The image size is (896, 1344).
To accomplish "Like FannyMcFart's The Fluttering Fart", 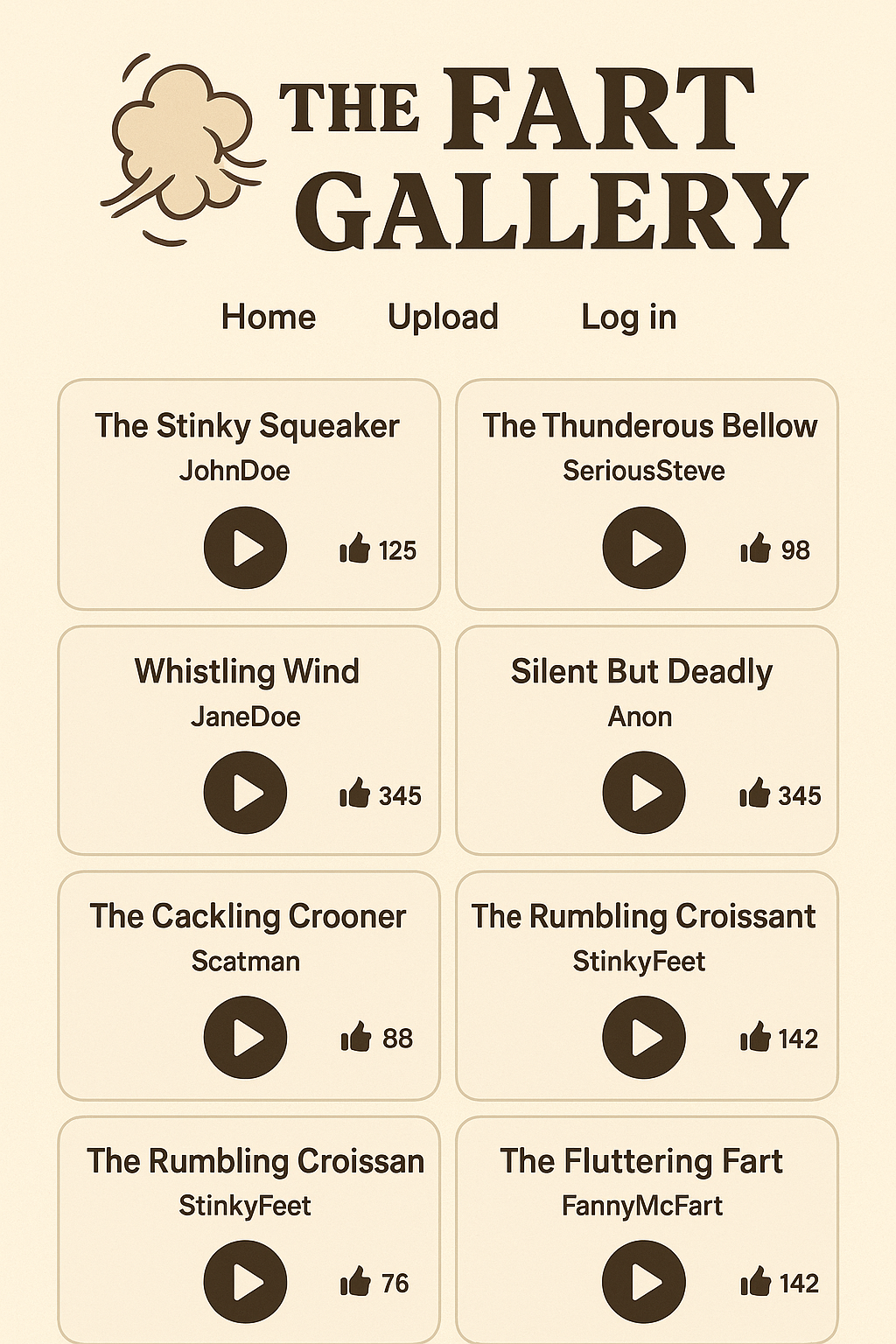I will (x=755, y=1283).
